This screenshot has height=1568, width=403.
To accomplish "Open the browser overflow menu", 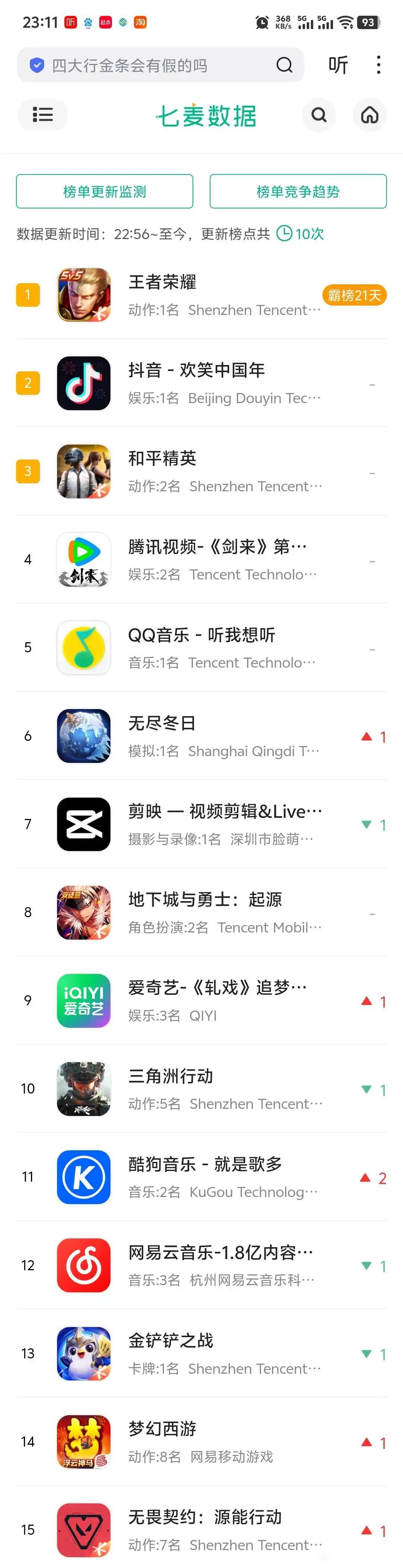I will 379,65.
